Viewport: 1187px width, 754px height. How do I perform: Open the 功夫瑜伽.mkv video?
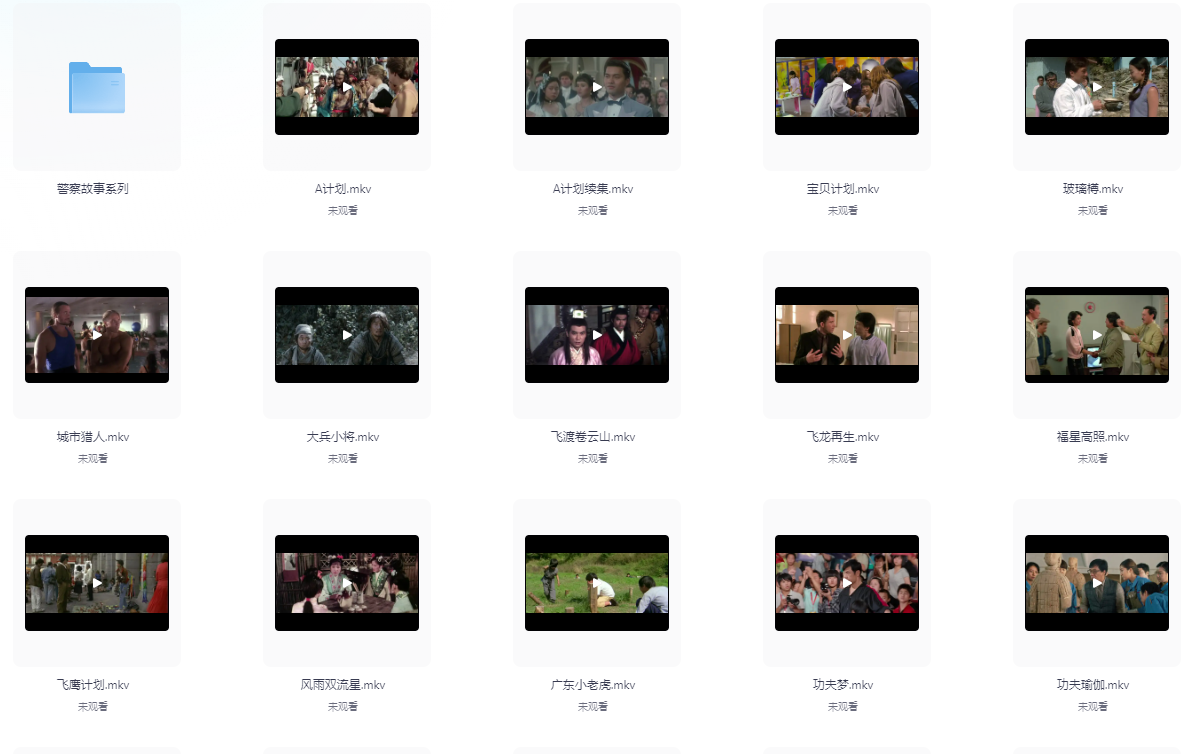tap(1097, 583)
